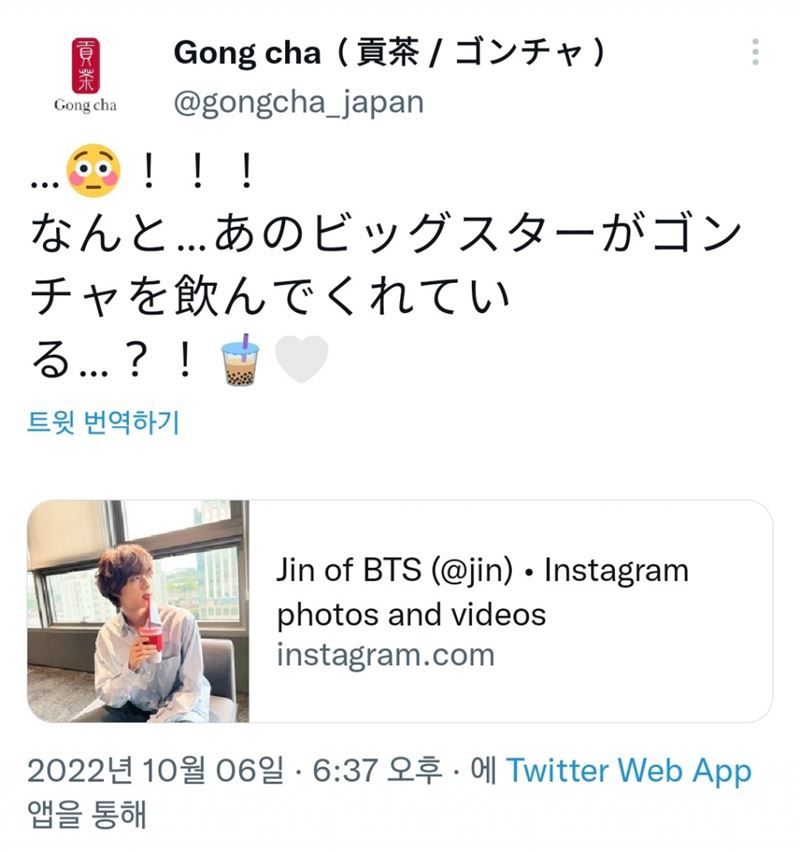Translate the tweet via 트윗 번역하기
Screen dimensions: 800x852
pos(103,423)
